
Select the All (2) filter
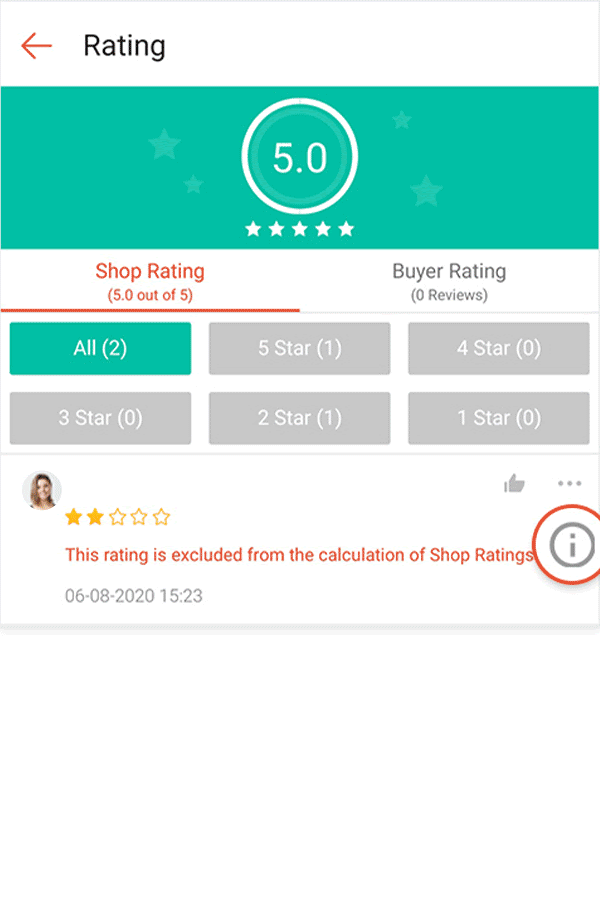pos(100,348)
